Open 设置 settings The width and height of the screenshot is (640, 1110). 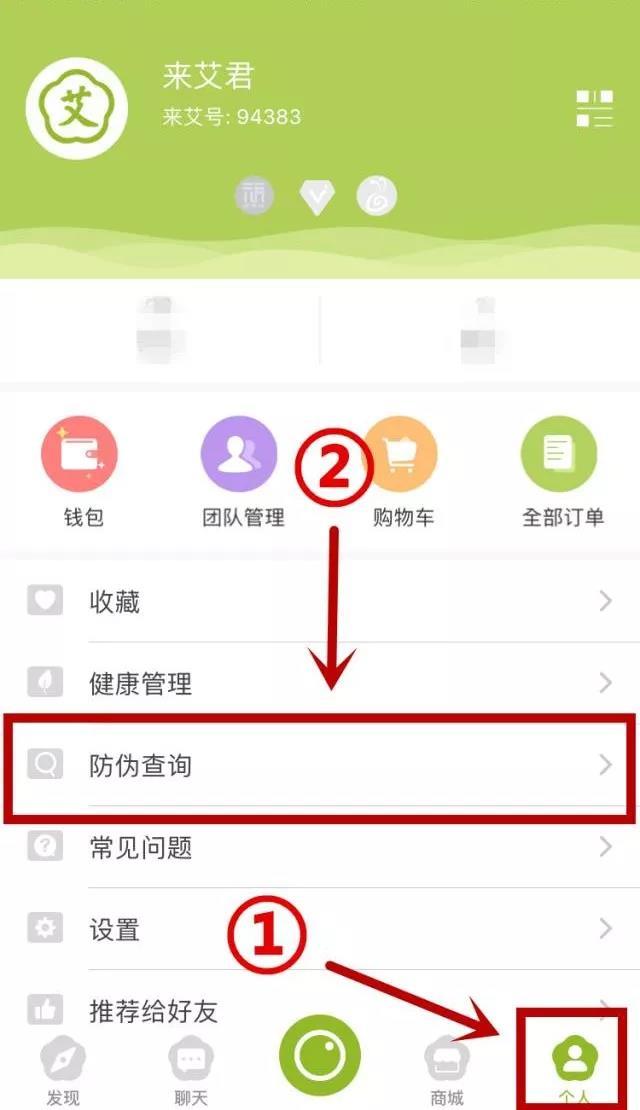coord(320,929)
